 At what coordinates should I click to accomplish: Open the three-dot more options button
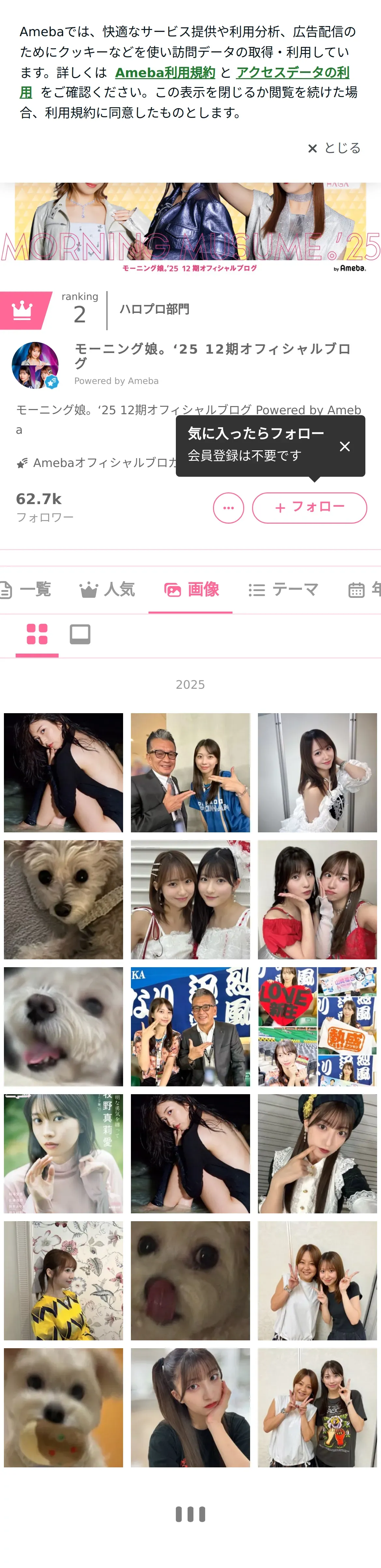click(228, 508)
